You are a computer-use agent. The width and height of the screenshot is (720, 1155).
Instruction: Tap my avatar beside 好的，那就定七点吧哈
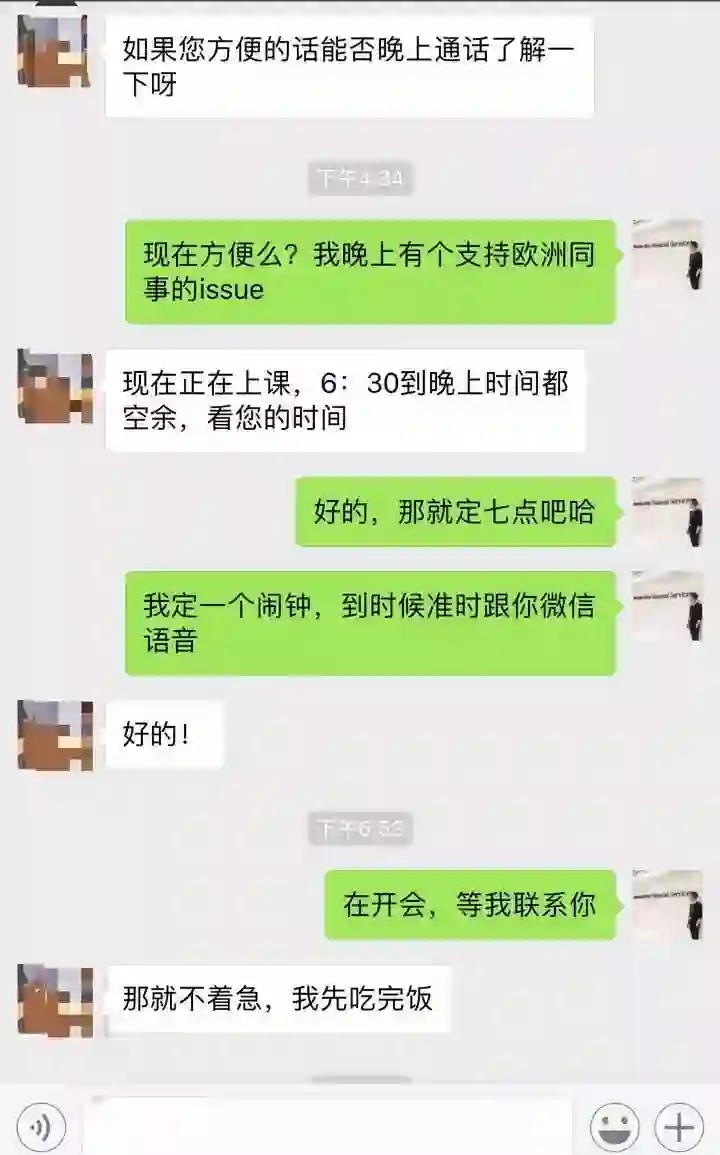667,512
